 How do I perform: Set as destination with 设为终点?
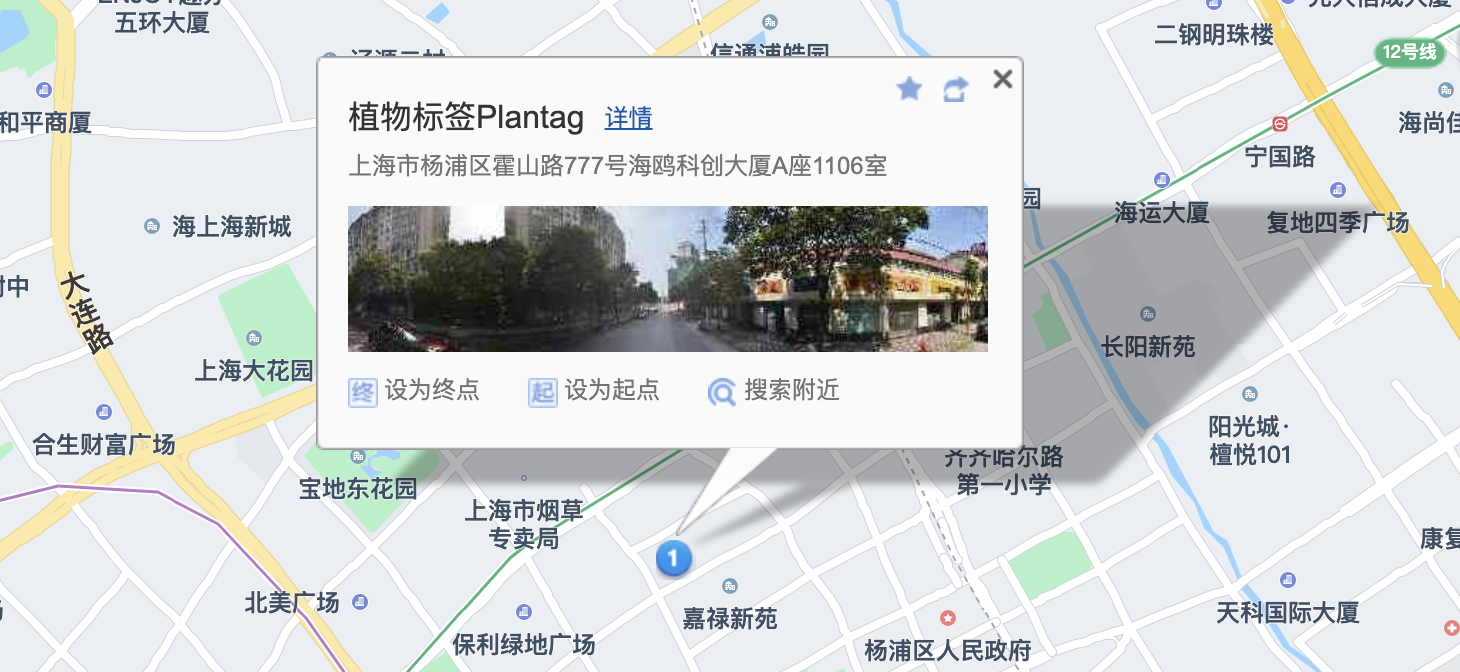click(x=414, y=391)
